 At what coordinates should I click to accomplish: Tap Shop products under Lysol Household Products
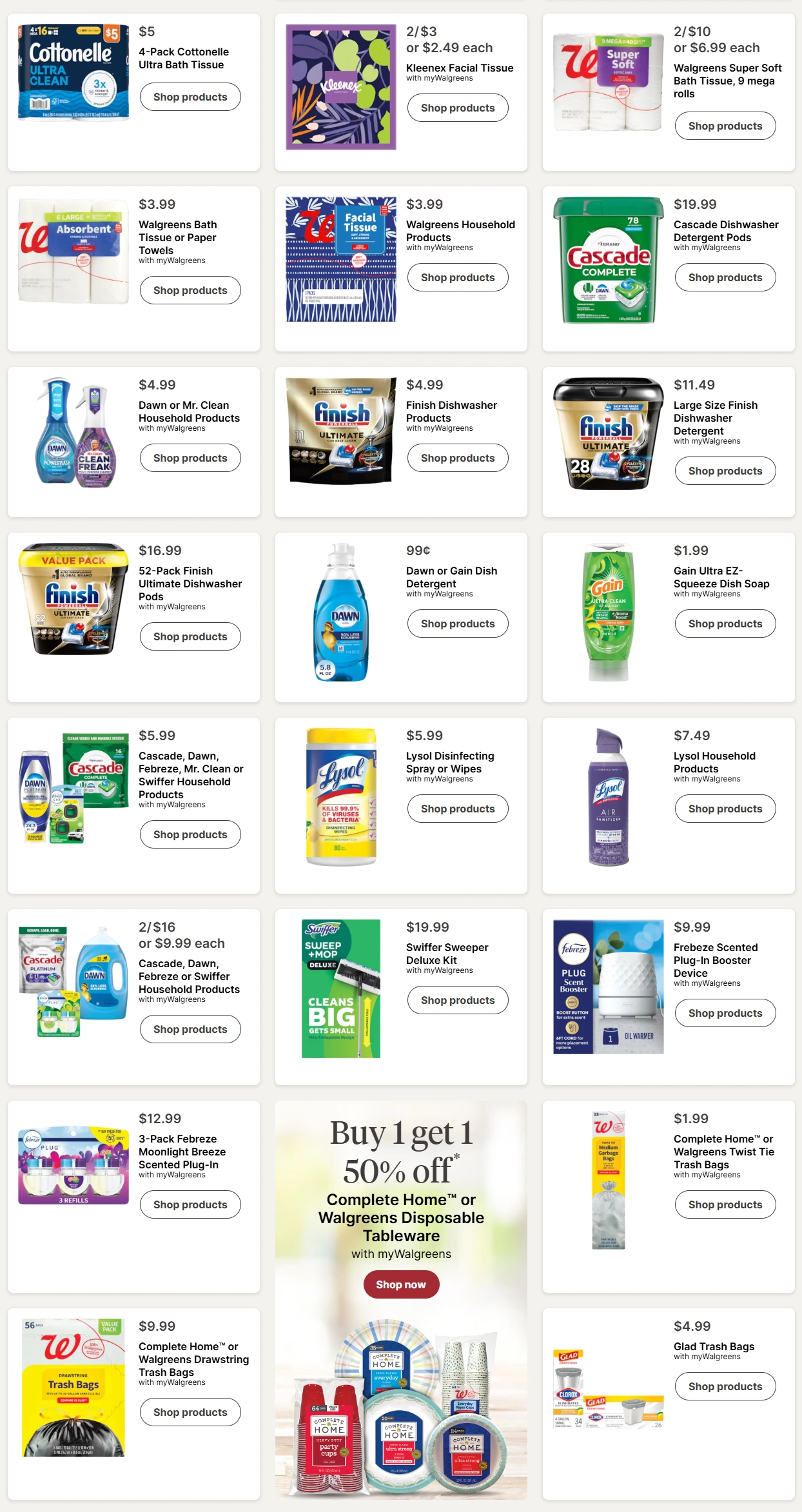click(x=725, y=809)
